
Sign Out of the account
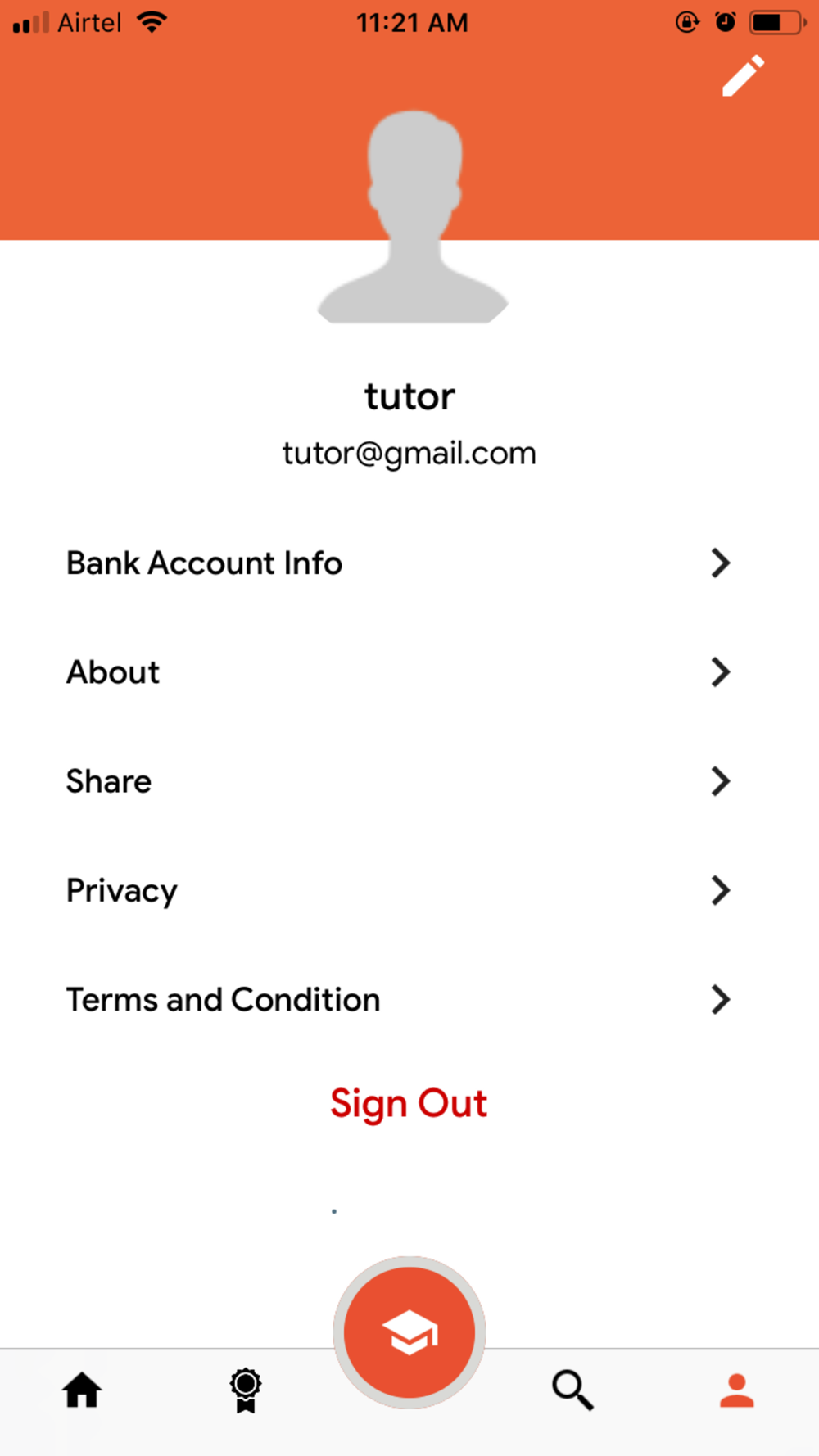point(409,1104)
